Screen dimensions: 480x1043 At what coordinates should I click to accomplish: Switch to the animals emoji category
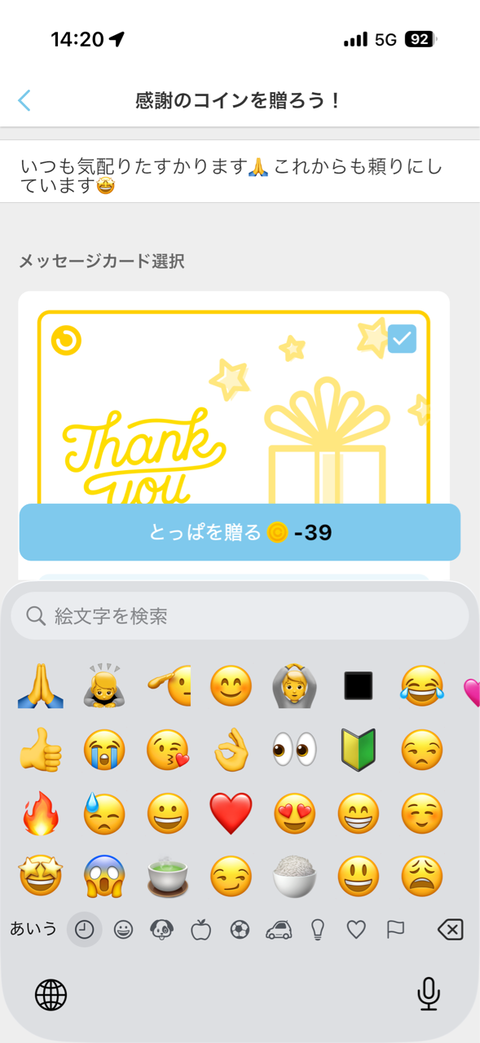coord(162,930)
